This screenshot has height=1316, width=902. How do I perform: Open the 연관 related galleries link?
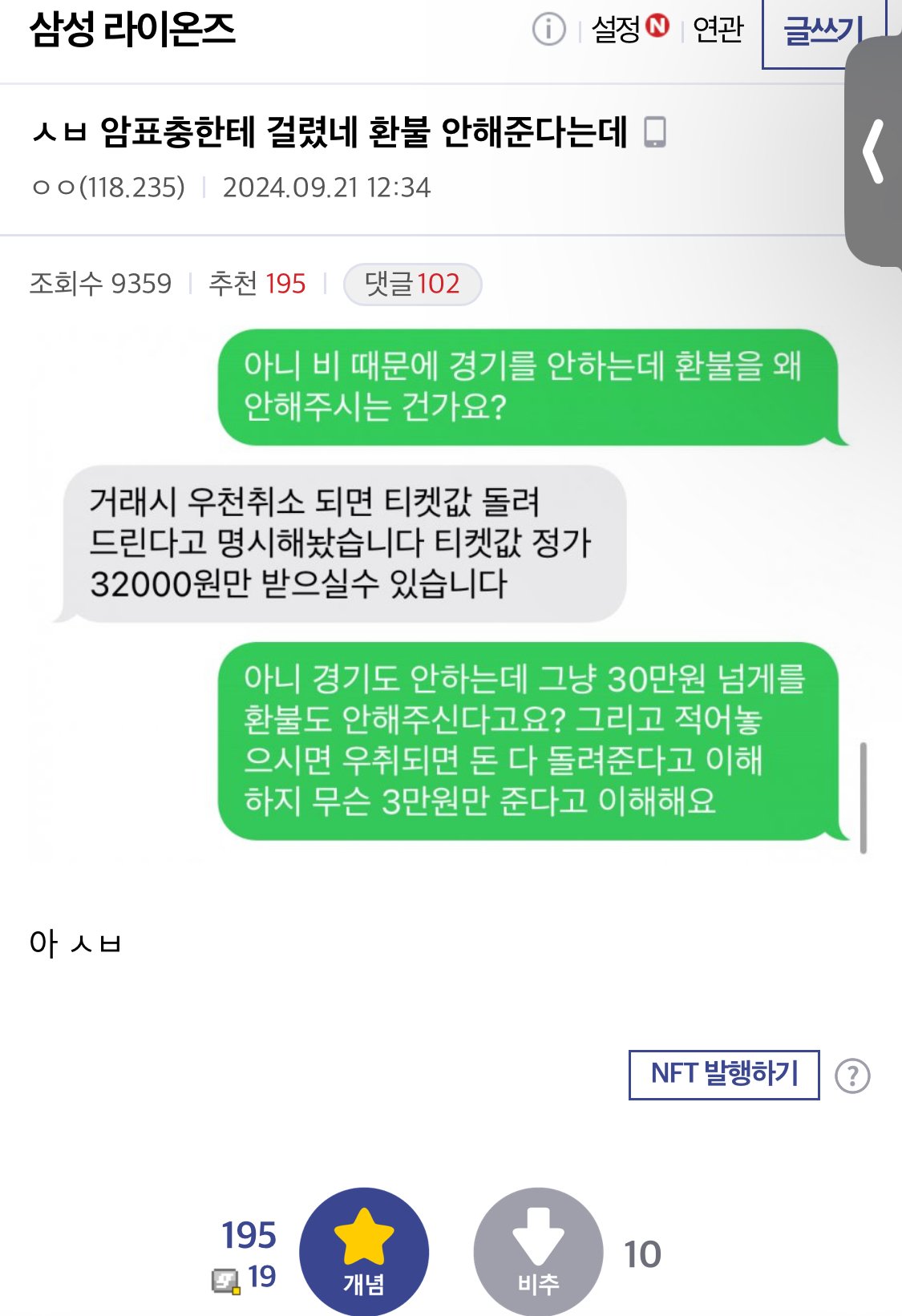coord(718,30)
